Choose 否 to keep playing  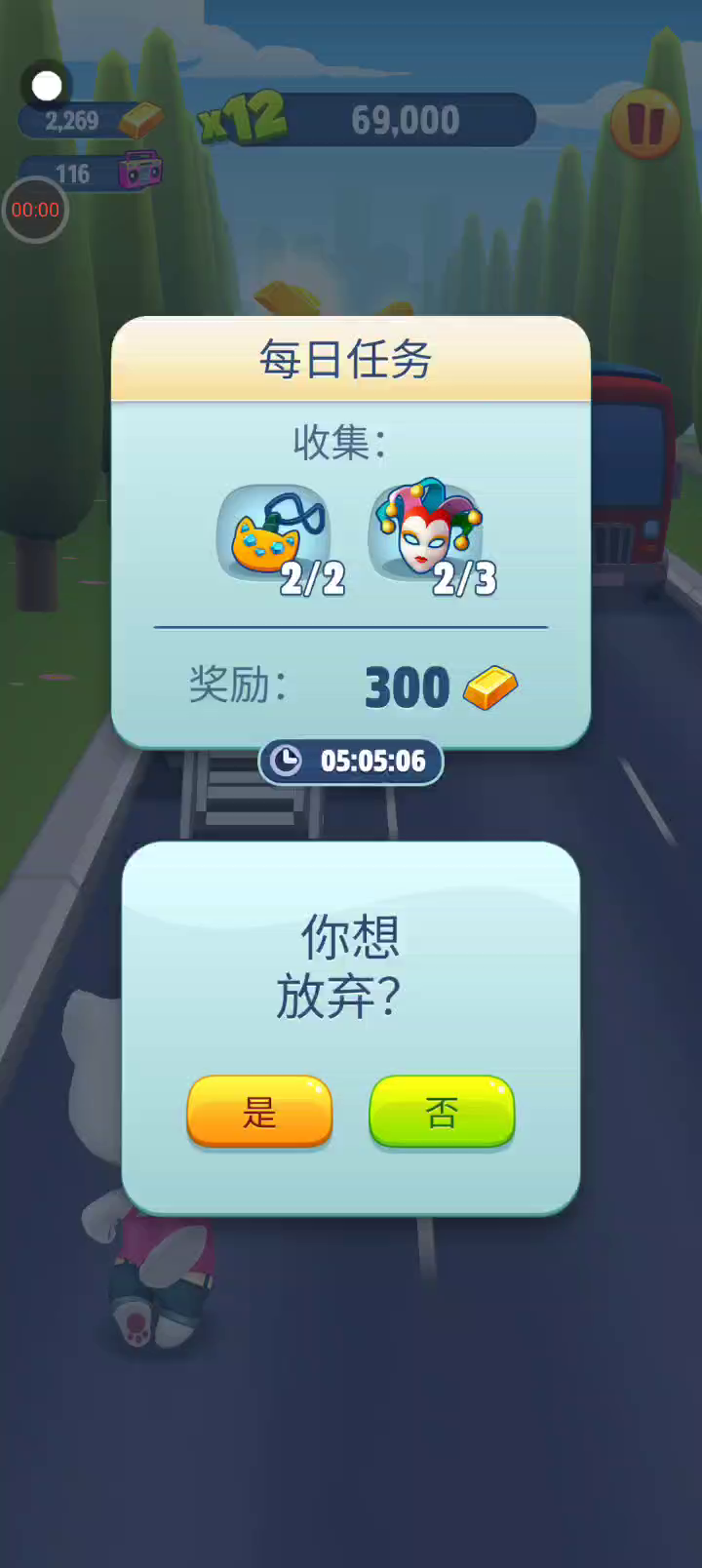pos(442,1112)
